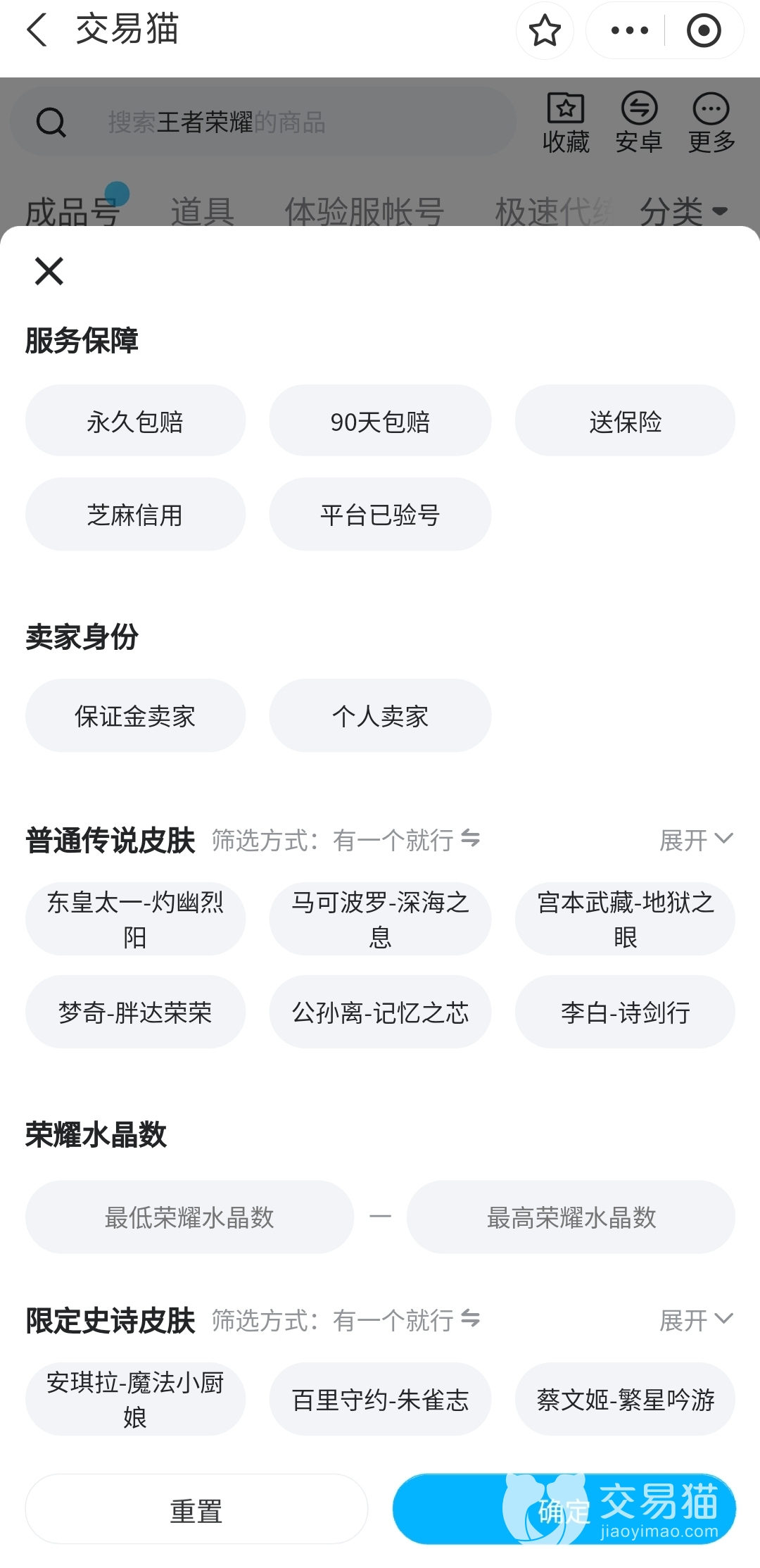
Task: Expand the 普通传说皮肤 skin list
Action: point(695,839)
